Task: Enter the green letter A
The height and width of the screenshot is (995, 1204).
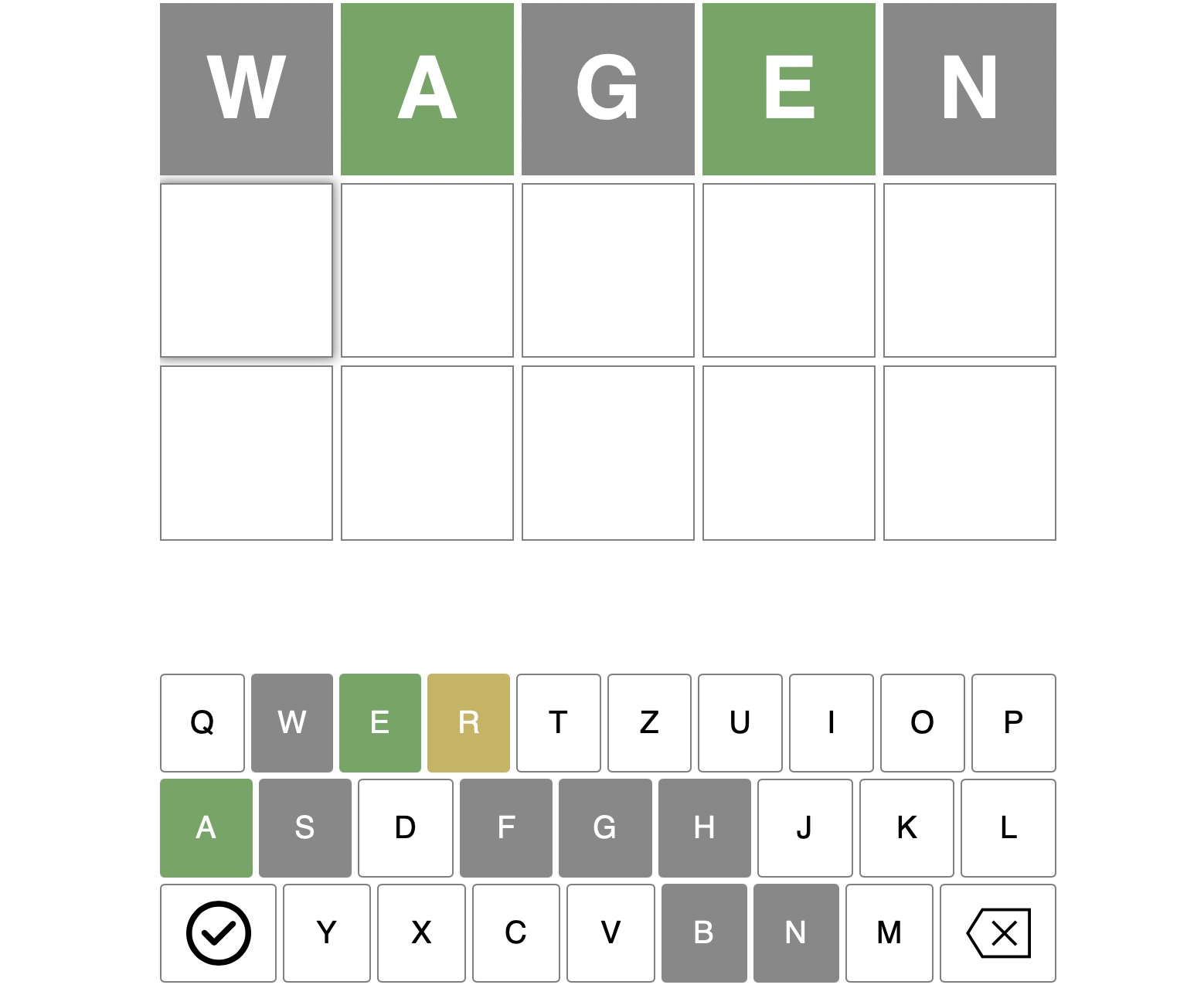Action: [x=206, y=827]
